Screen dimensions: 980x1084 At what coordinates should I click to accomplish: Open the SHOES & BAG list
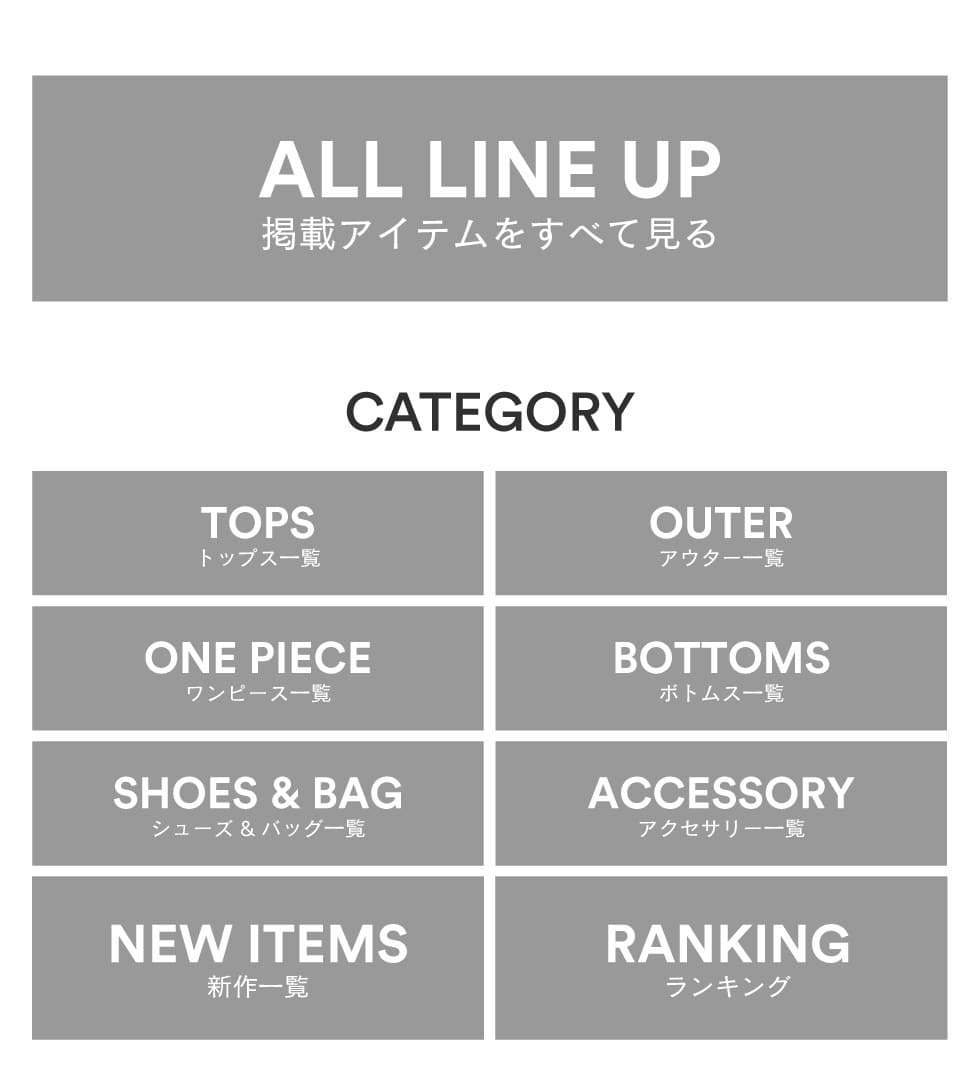click(x=258, y=803)
